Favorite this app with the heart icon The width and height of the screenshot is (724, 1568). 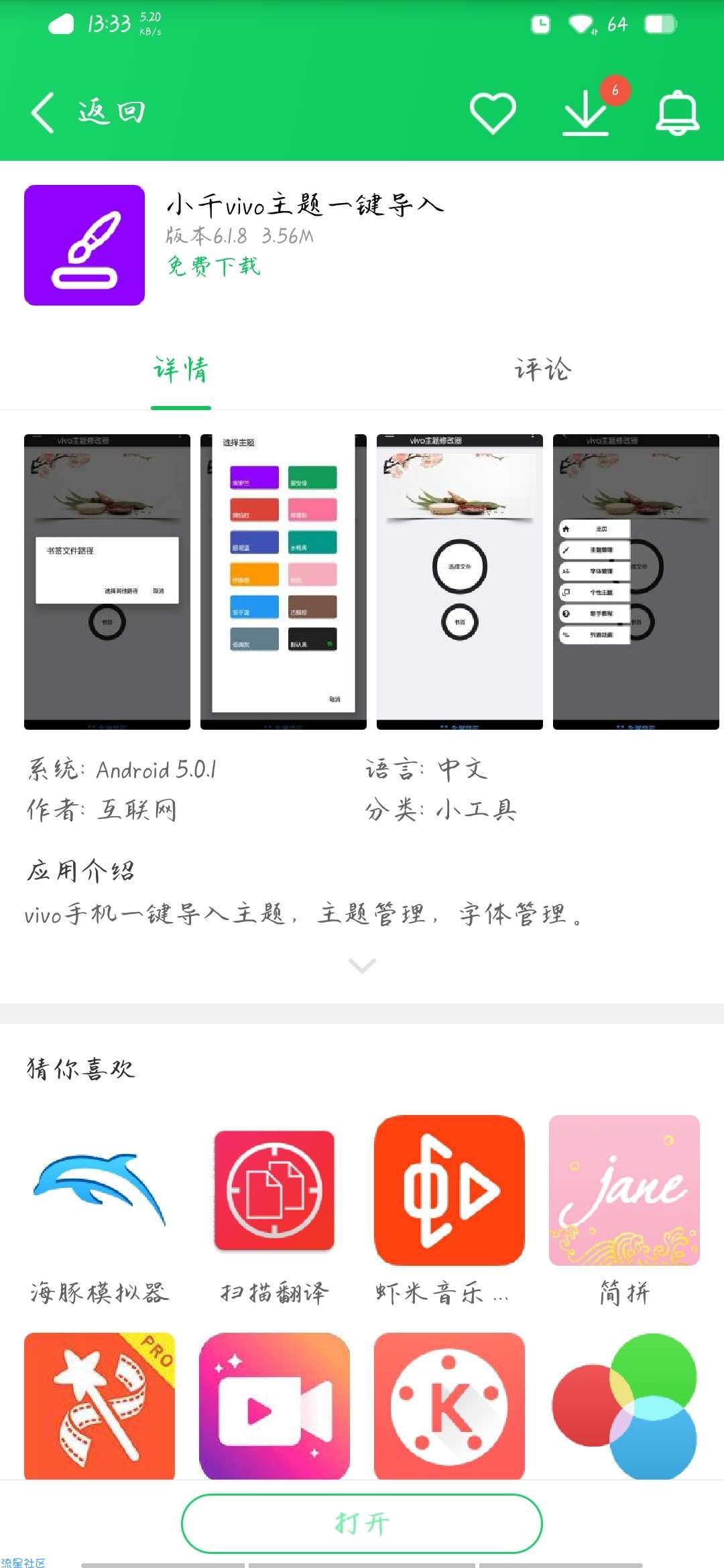pos(493,113)
